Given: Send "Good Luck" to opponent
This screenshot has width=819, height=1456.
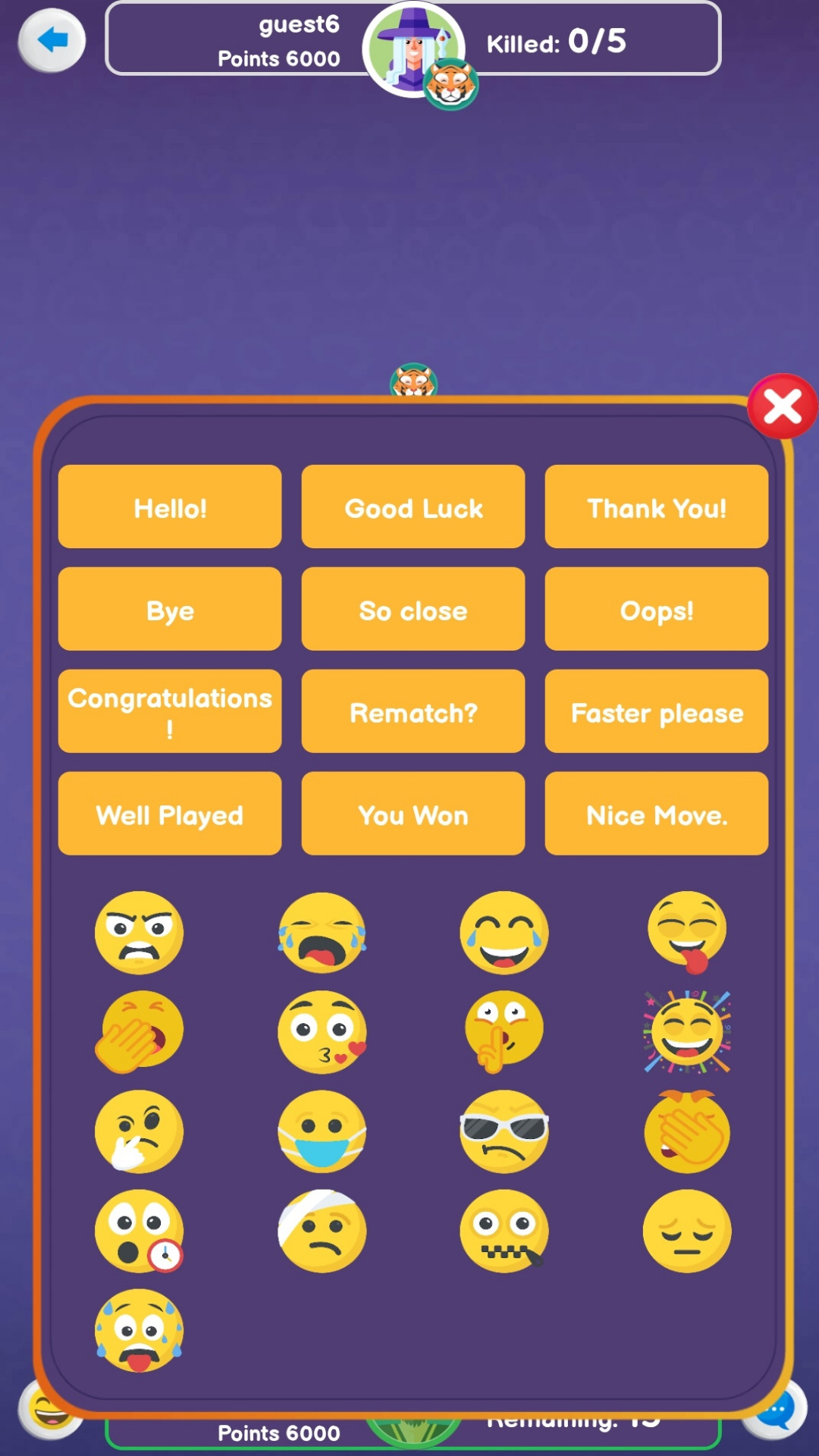Looking at the screenshot, I should (413, 507).
